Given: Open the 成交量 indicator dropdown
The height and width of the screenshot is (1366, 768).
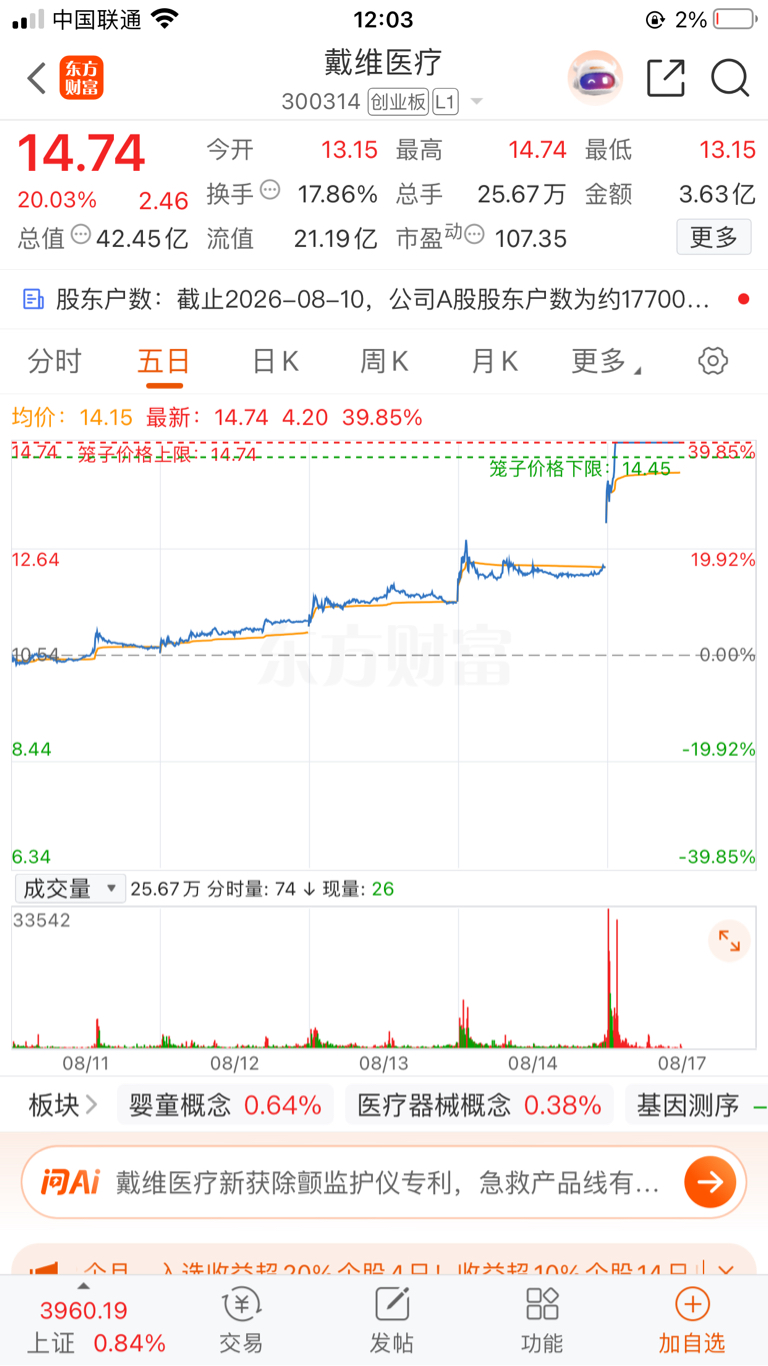Looking at the screenshot, I should point(69,888).
